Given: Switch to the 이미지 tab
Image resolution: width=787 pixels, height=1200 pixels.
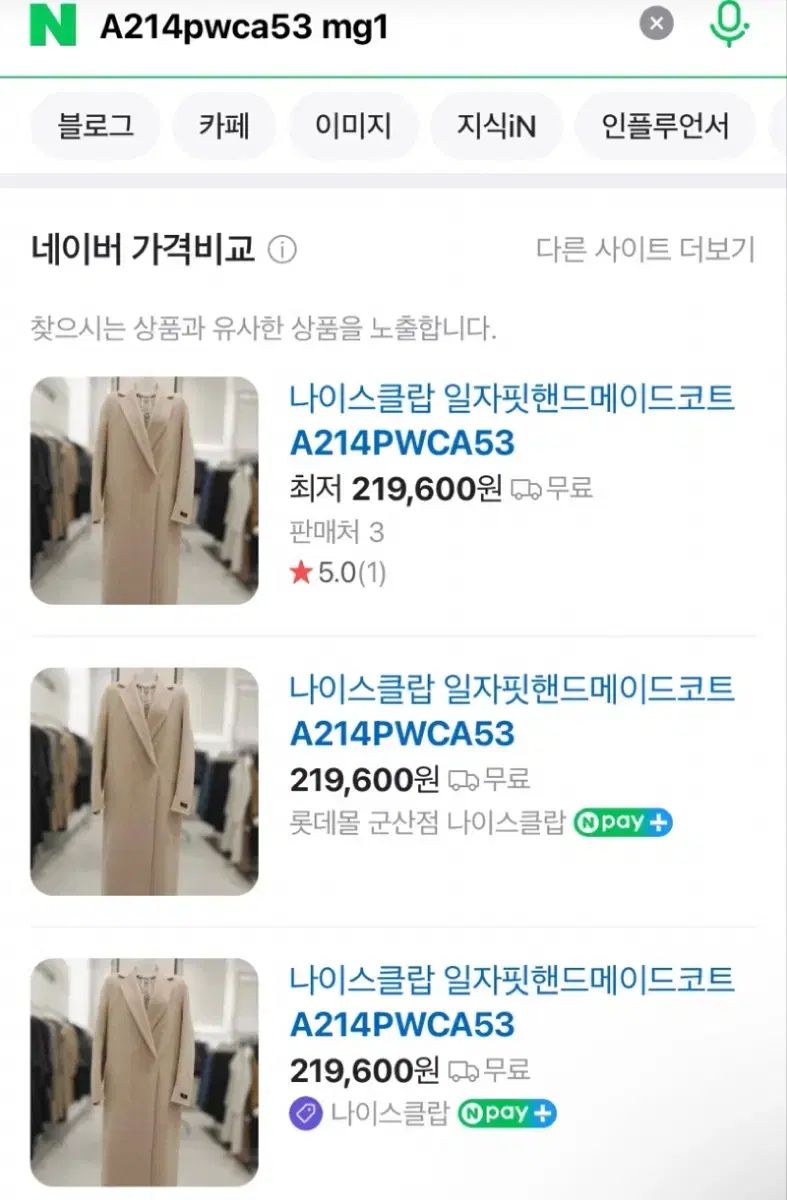Looking at the screenshot, I should (x=353, y=126).
